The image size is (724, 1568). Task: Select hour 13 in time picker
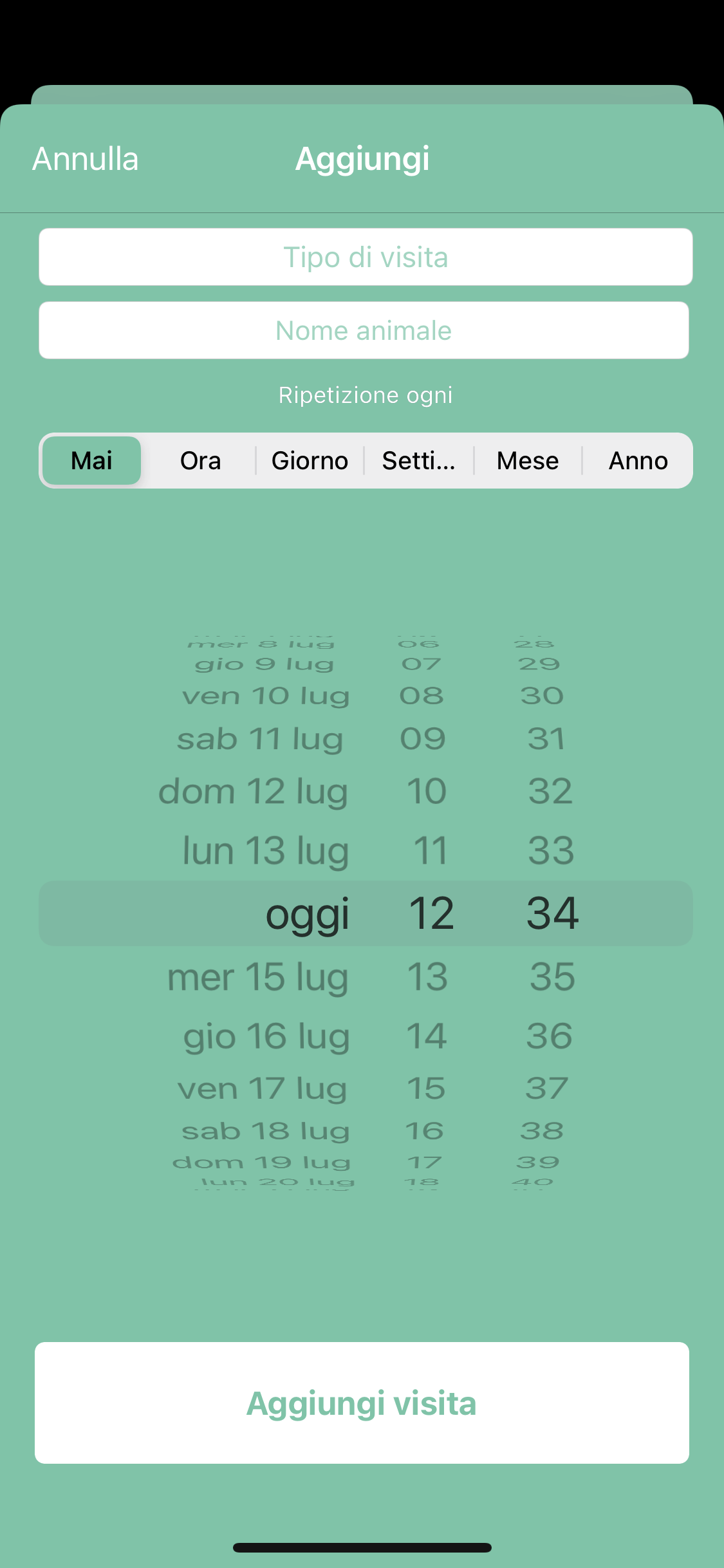pyautogui.click(x=427, y=977)
